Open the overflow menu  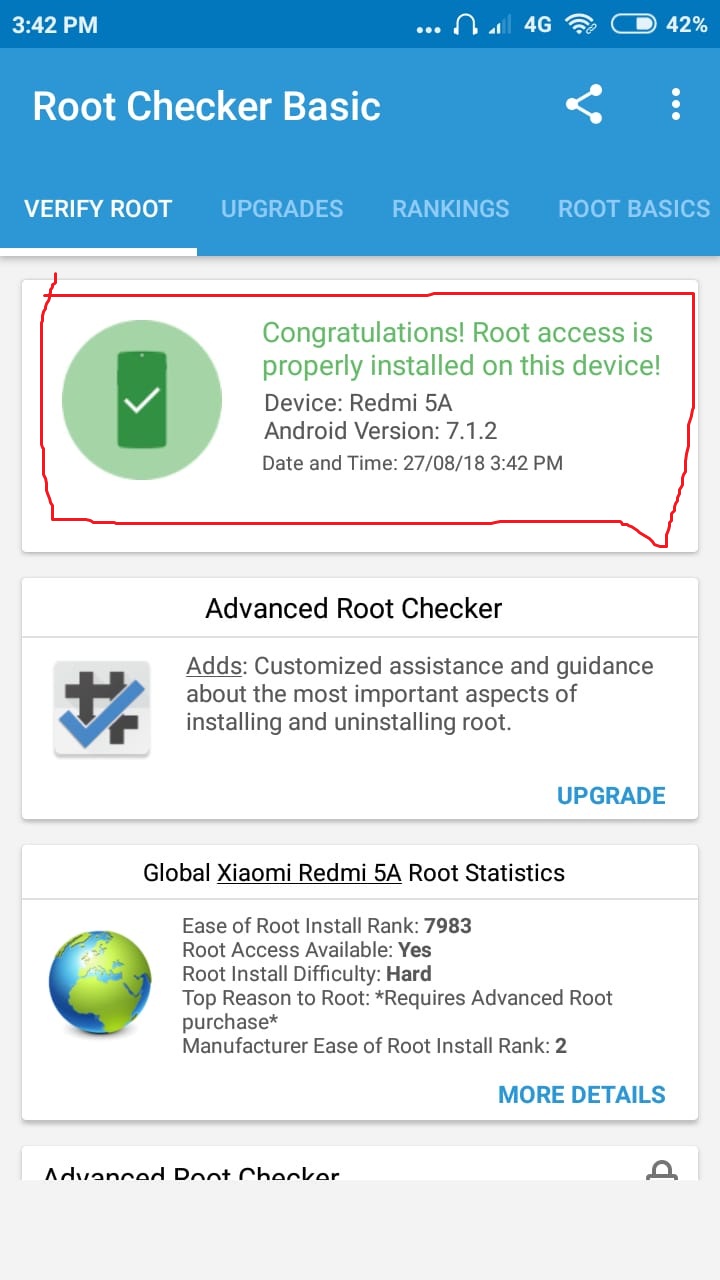click(x=676, y=105)
